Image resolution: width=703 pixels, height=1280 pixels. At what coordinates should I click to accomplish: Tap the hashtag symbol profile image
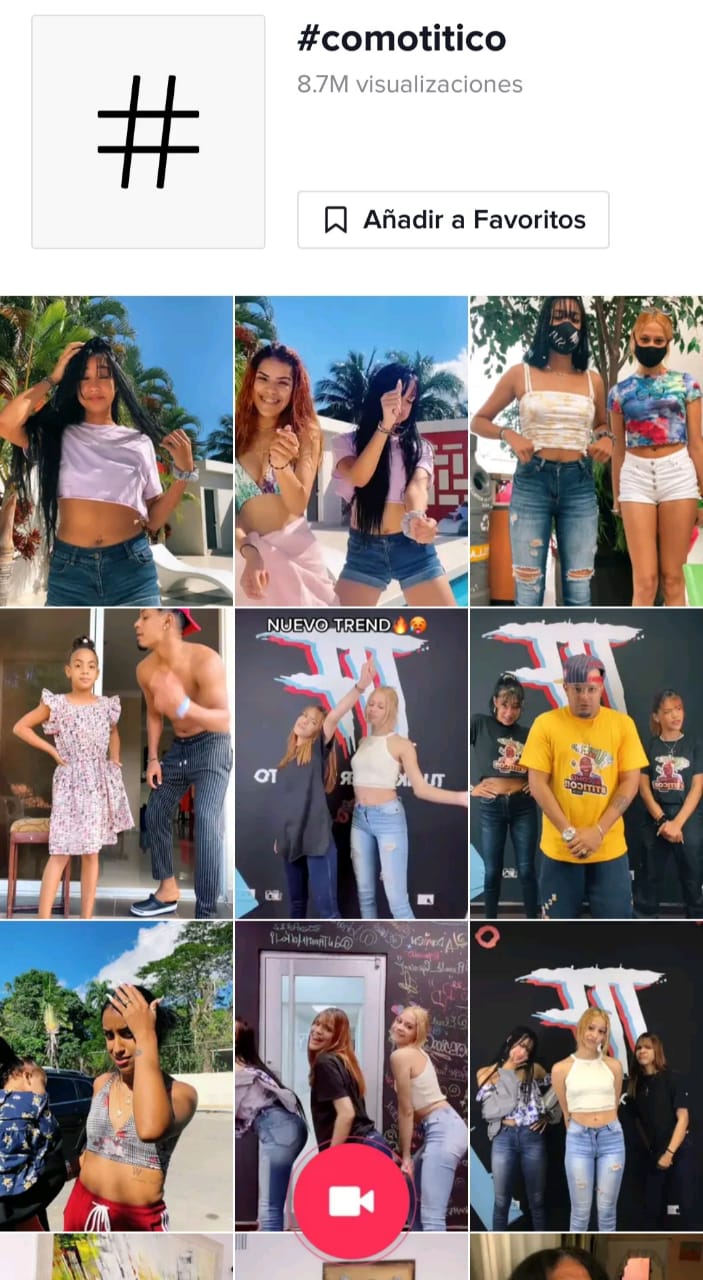[x=148, y=132]
